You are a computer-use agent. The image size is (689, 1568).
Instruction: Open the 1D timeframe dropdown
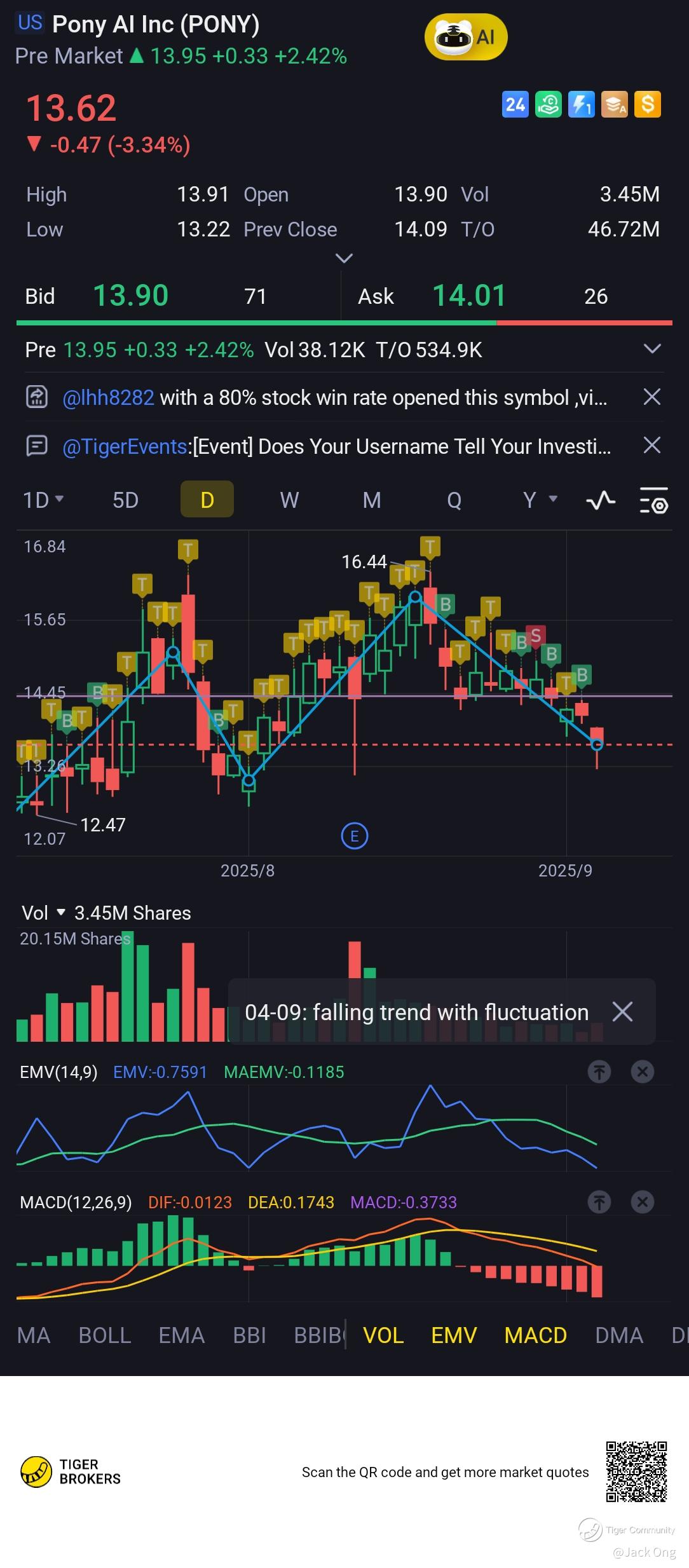[x=43, y=500]
